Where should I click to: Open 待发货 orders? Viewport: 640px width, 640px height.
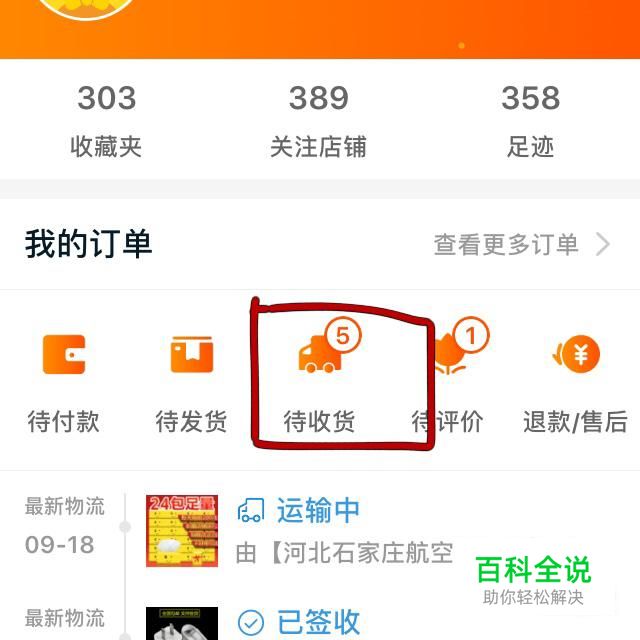[x=191, y=380]
